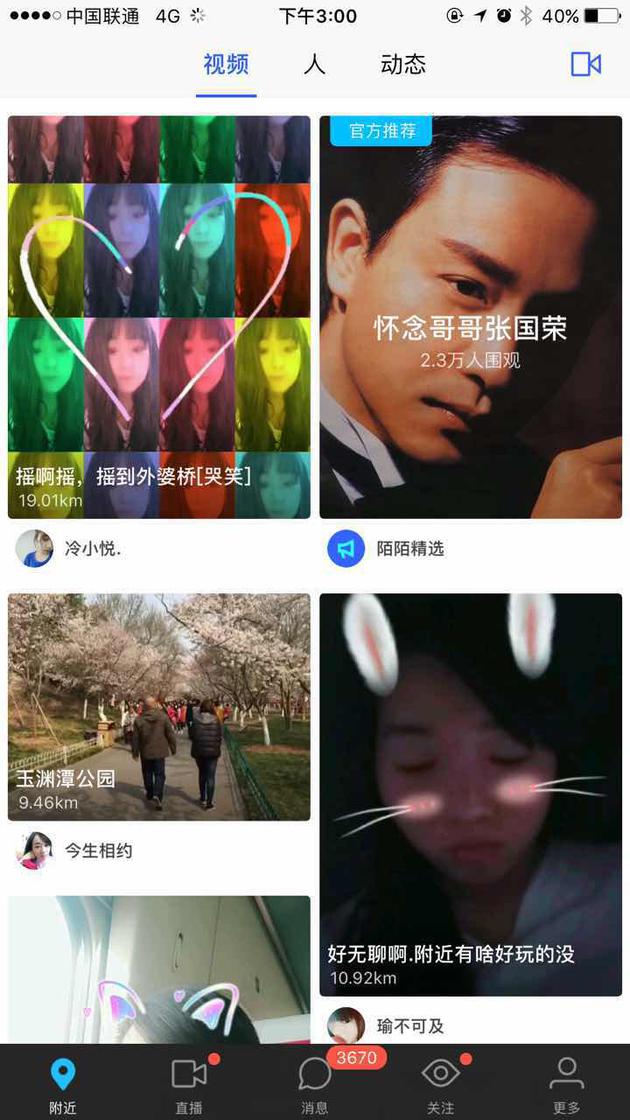Switch to the 人 tab
Viewport: 630px width, 1120px height.
coord(315,65)
